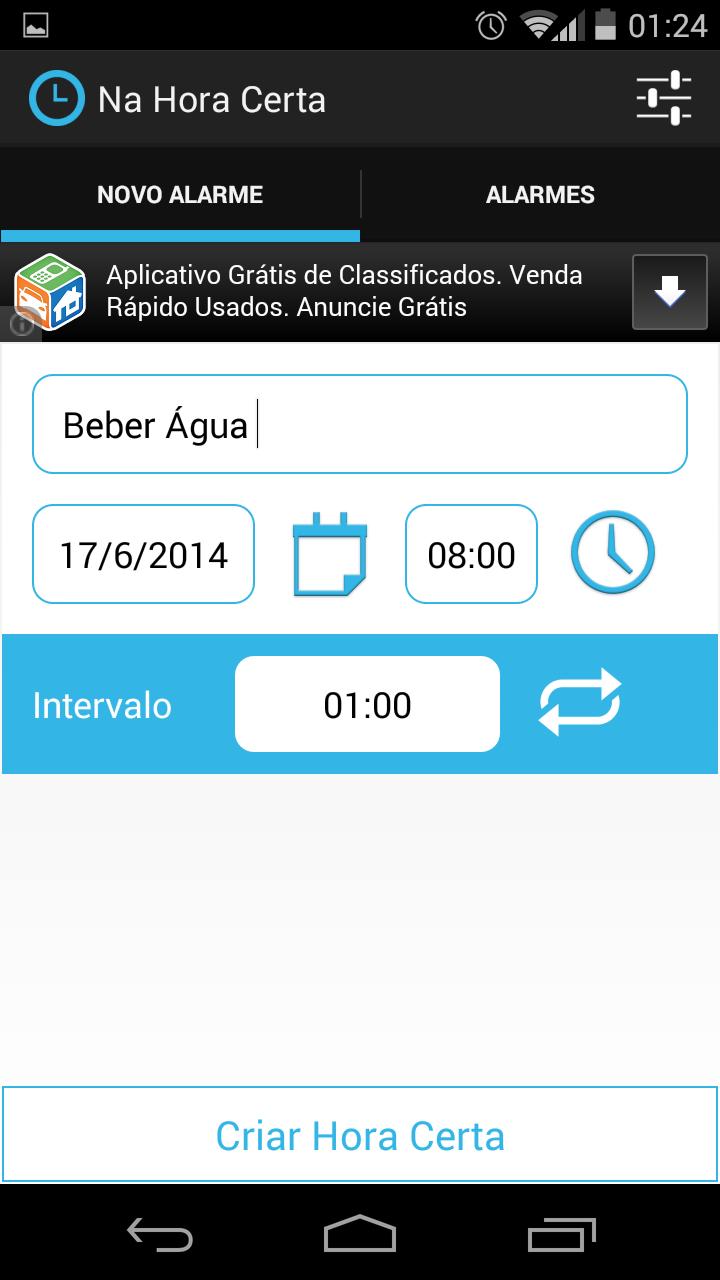Viewport: 720px width, 1280px height.
Task: Select the Novo Alarme tab
Action: 180,195
